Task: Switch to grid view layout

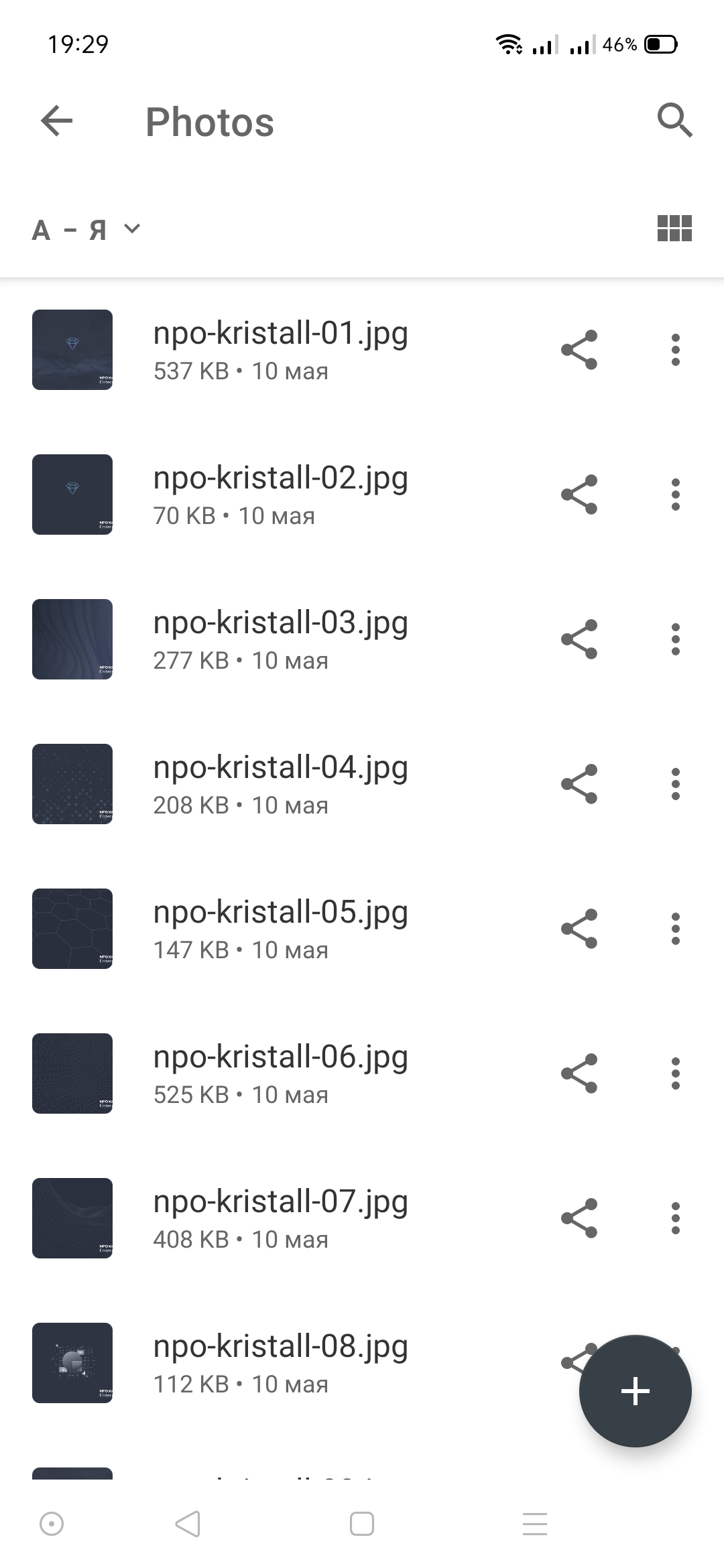Action: click(674, 228)
